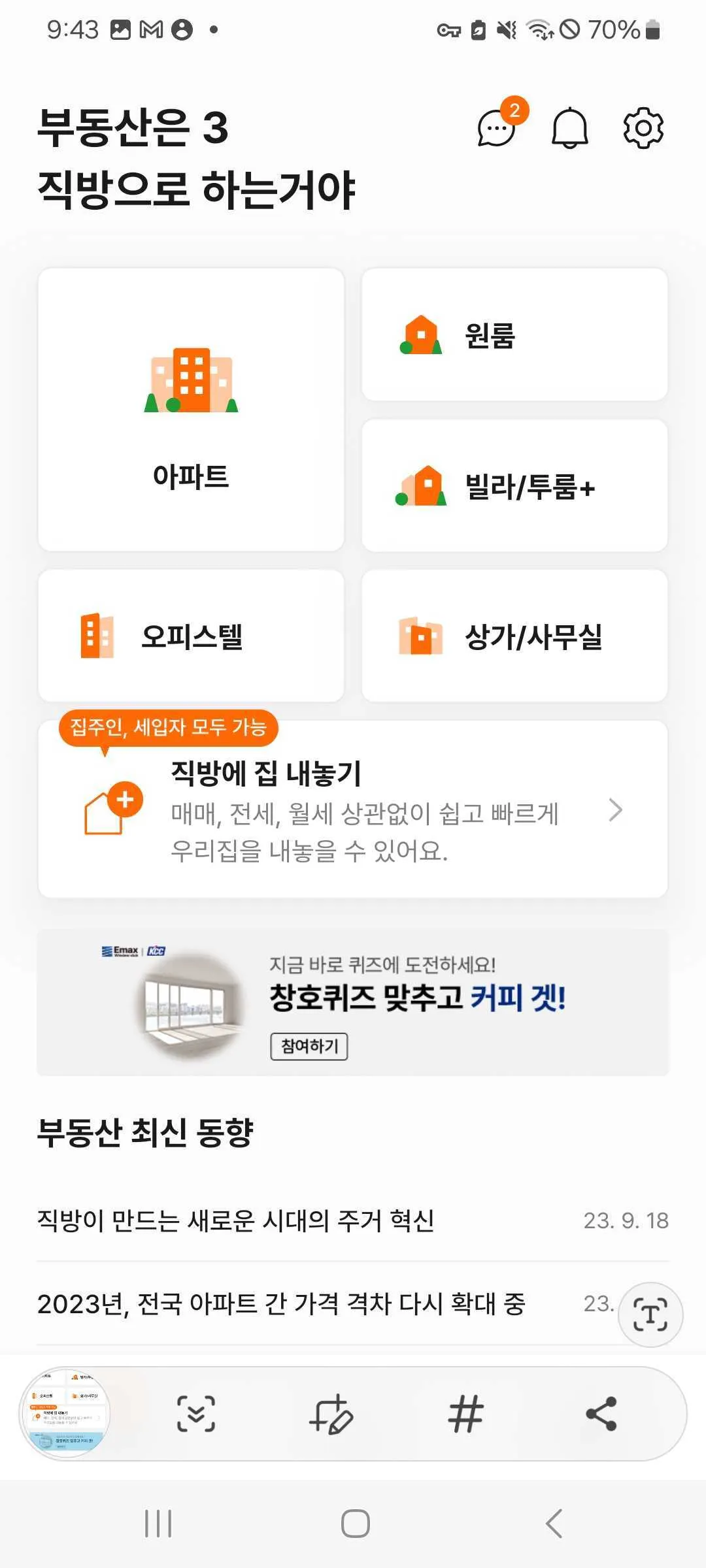Image resolution: width=706 pixels, height=1568 pixels.
Task: Open article 2023년, 전국 아파트 간 가격 격차
Action: coord(281,1303)
